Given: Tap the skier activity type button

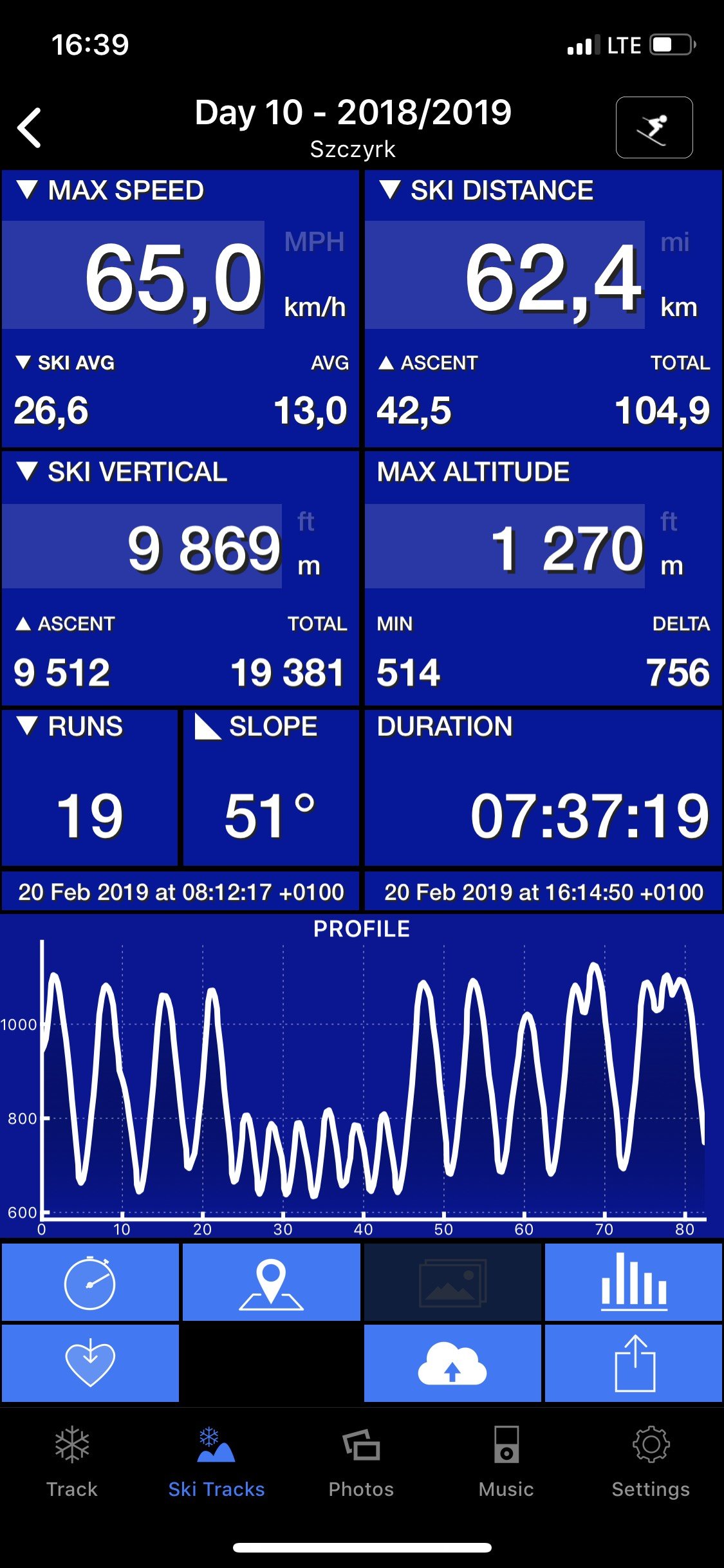Looking at the screenshot, I should coord(654,127).
